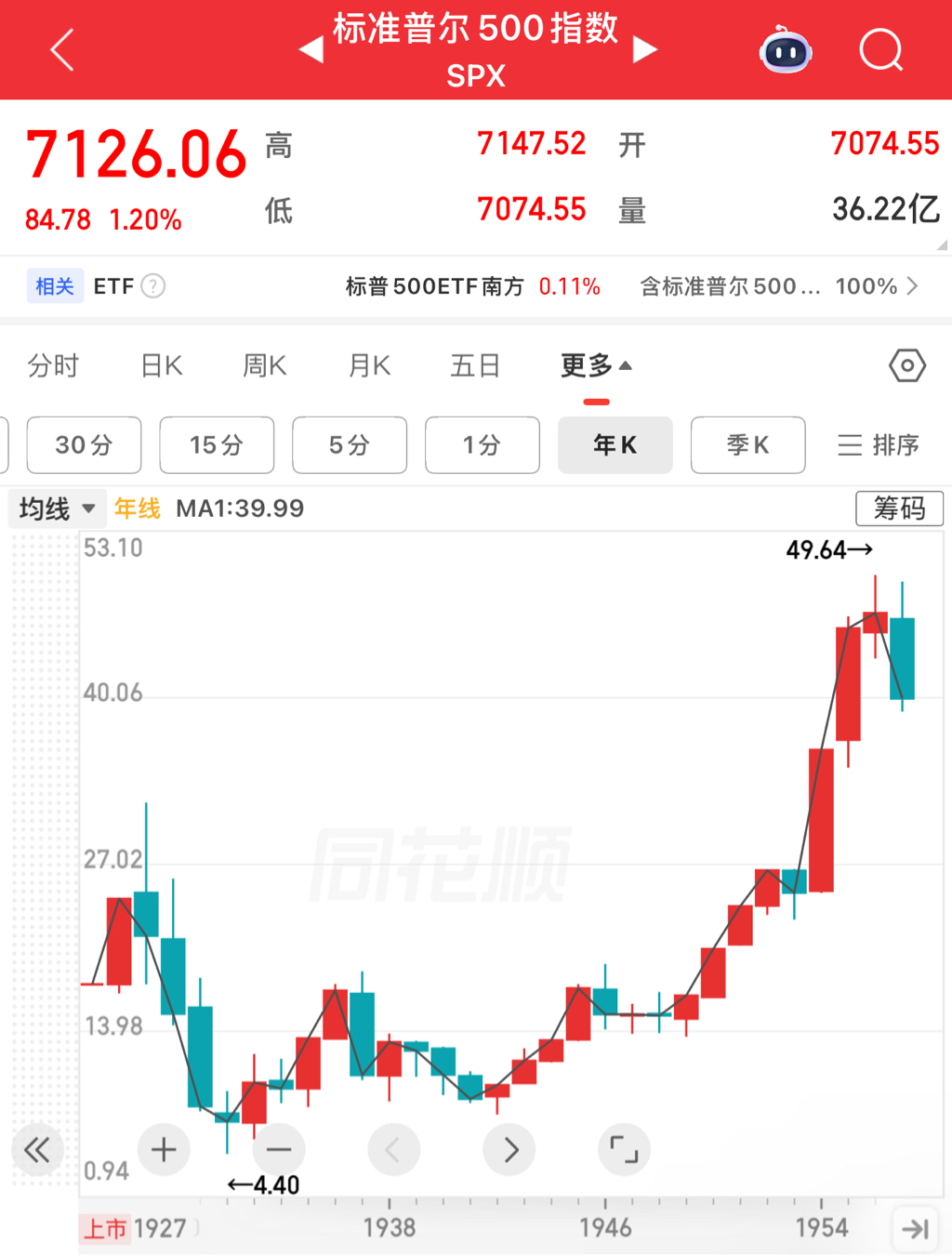Open the 筹码 chip distribution
This screenshot has width=952, height=1255.
tap(899, 509)
